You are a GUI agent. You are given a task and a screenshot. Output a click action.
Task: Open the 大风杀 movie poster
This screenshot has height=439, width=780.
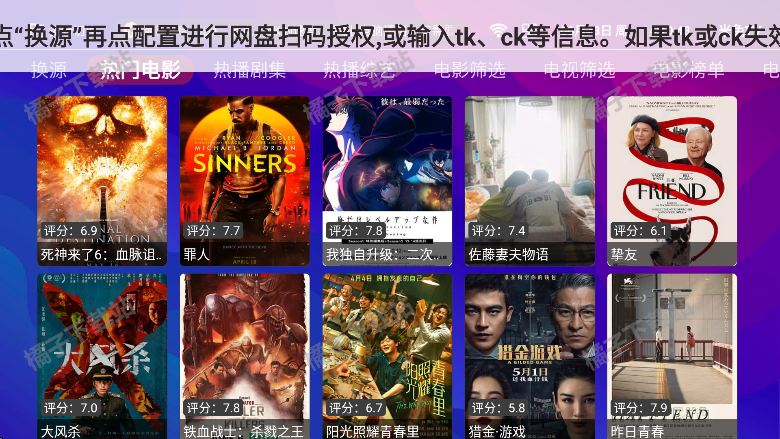tap(103, 355)
